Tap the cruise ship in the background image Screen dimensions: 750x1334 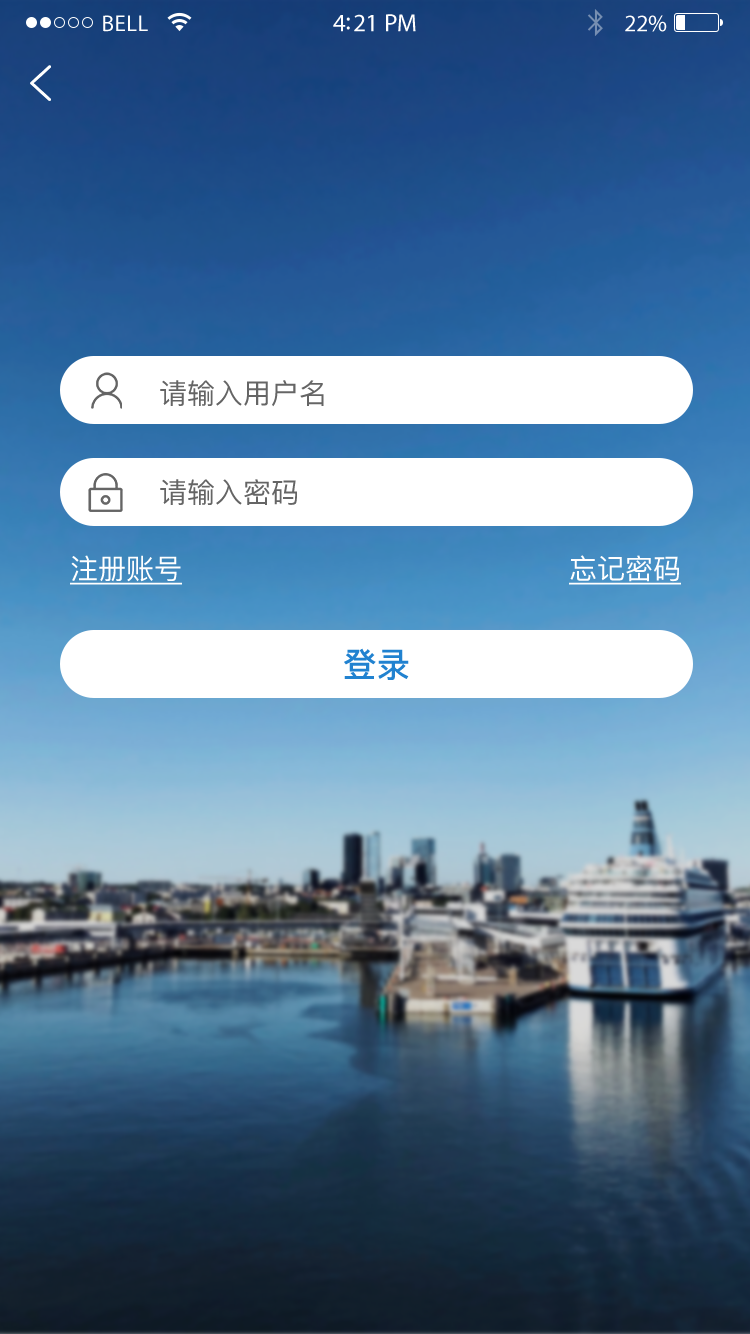(640, 920)
